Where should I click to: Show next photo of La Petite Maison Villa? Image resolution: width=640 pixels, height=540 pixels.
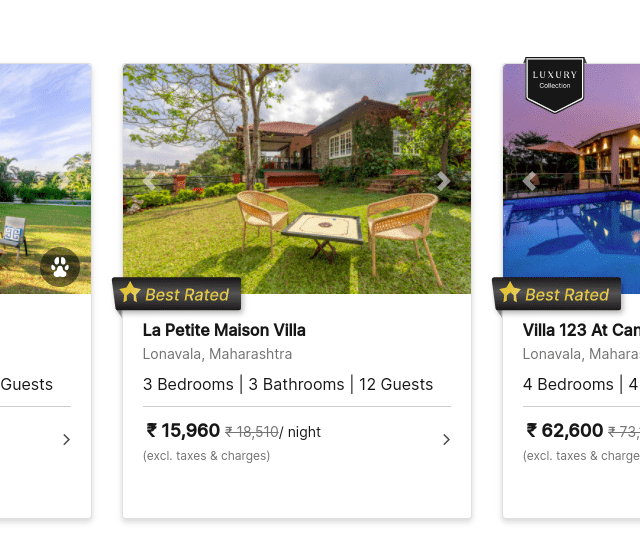[444, 181]
